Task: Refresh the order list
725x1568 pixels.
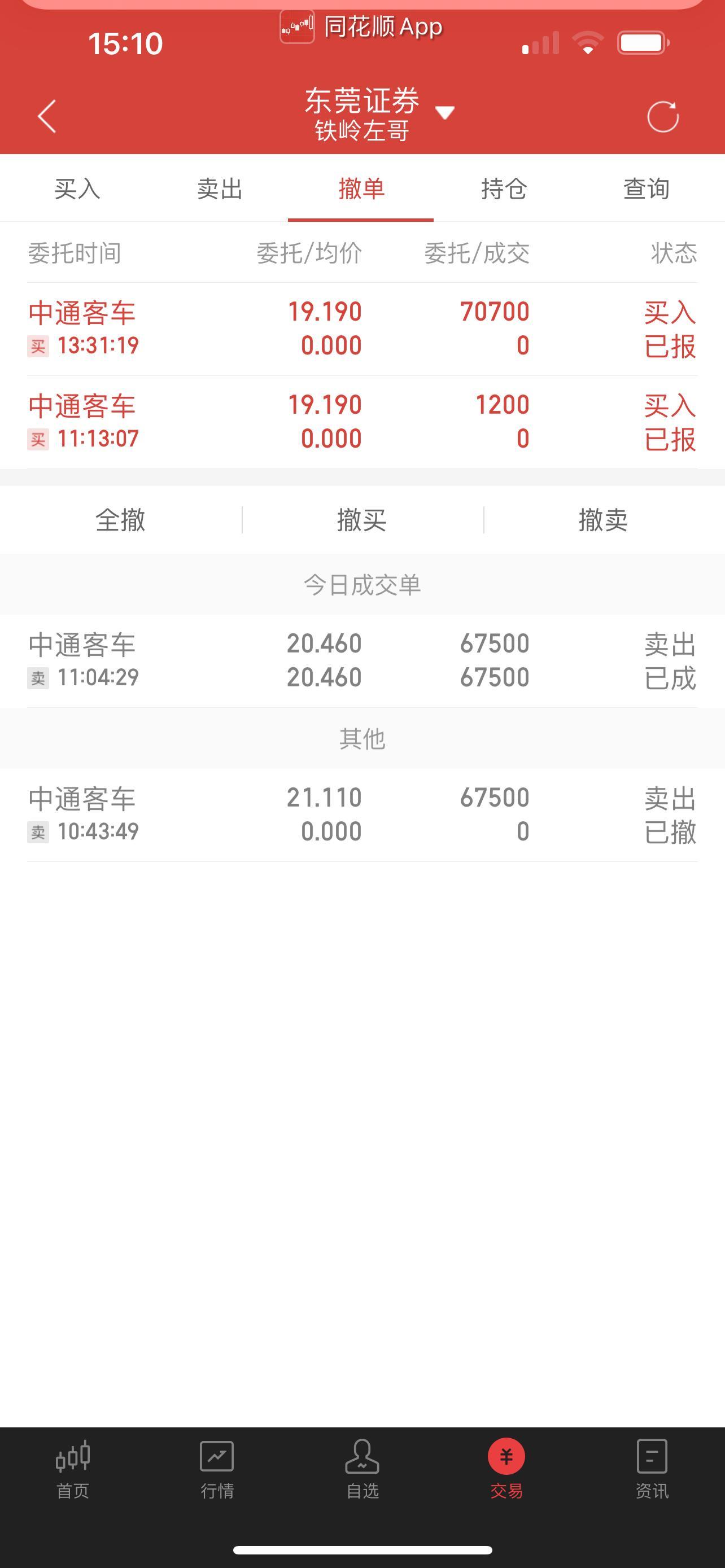Action: click(x=663, y=116)
